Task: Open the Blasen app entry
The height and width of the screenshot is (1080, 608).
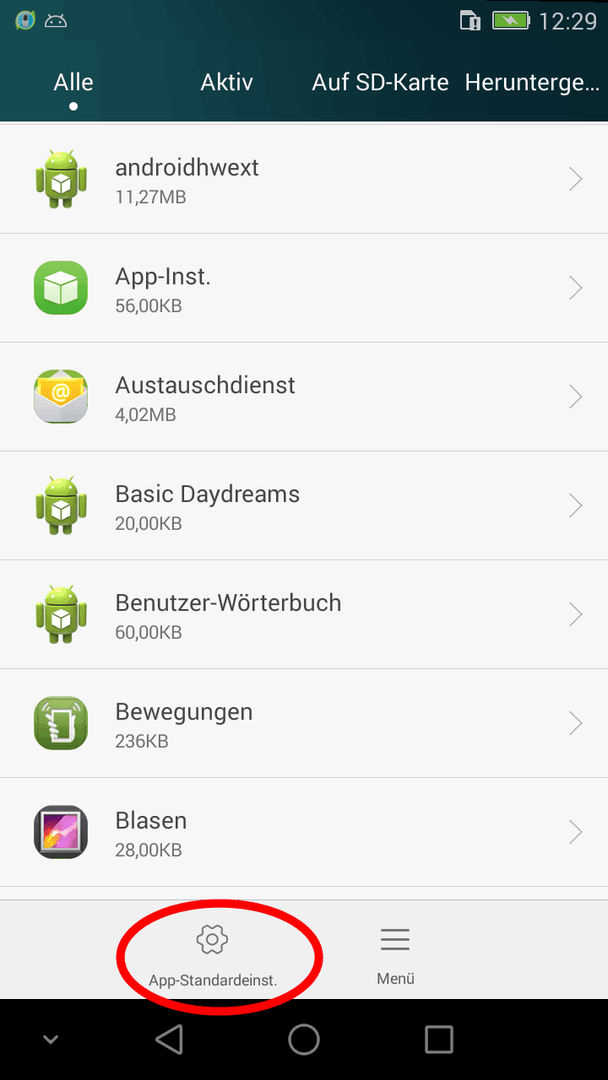Action: pyautogui.click(x=304, y=832)
